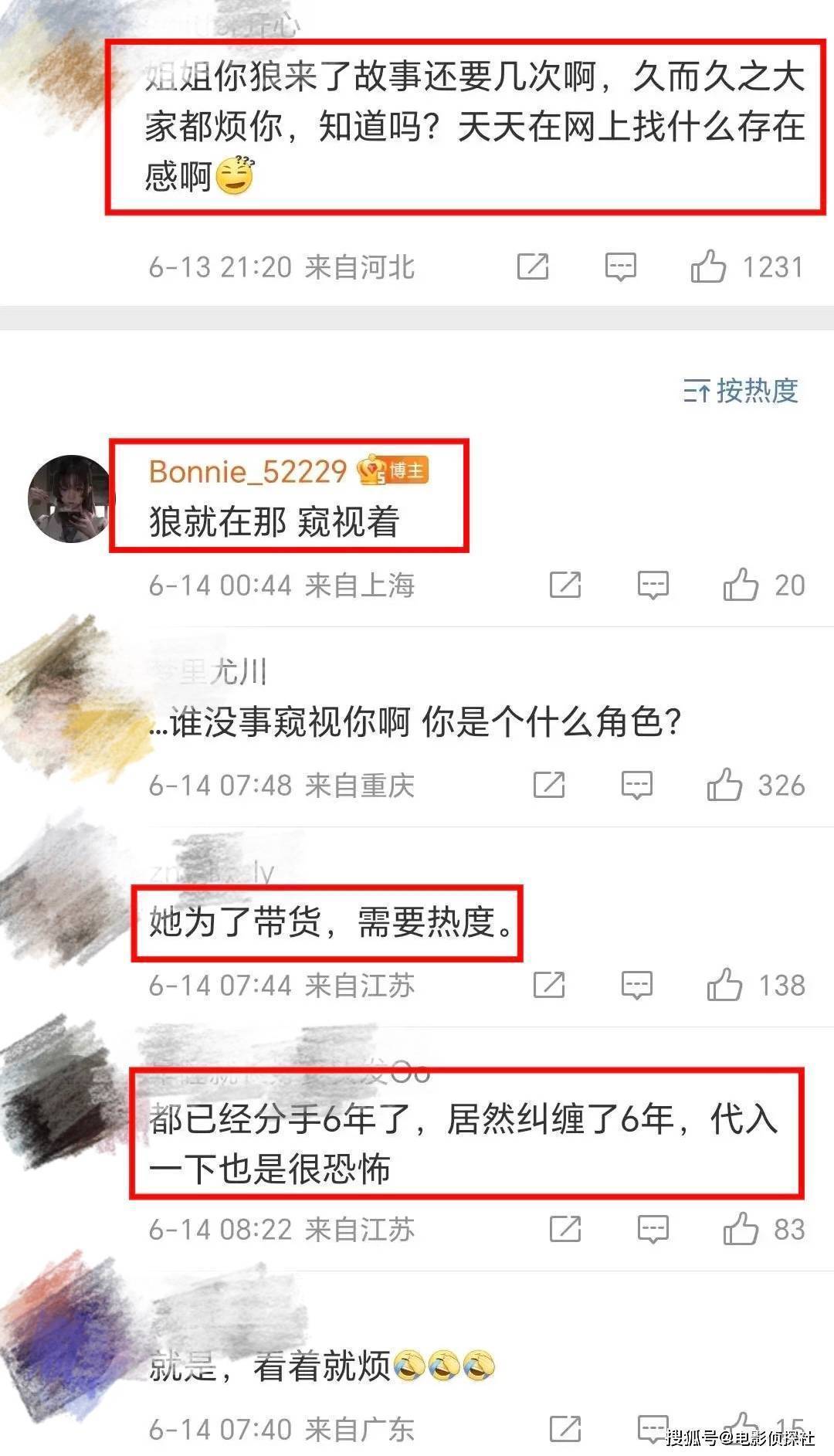This screenshot has width=834, height=1456.
Task: Repost Bonnie_52229's comment
Action: [x=564, y=585]
